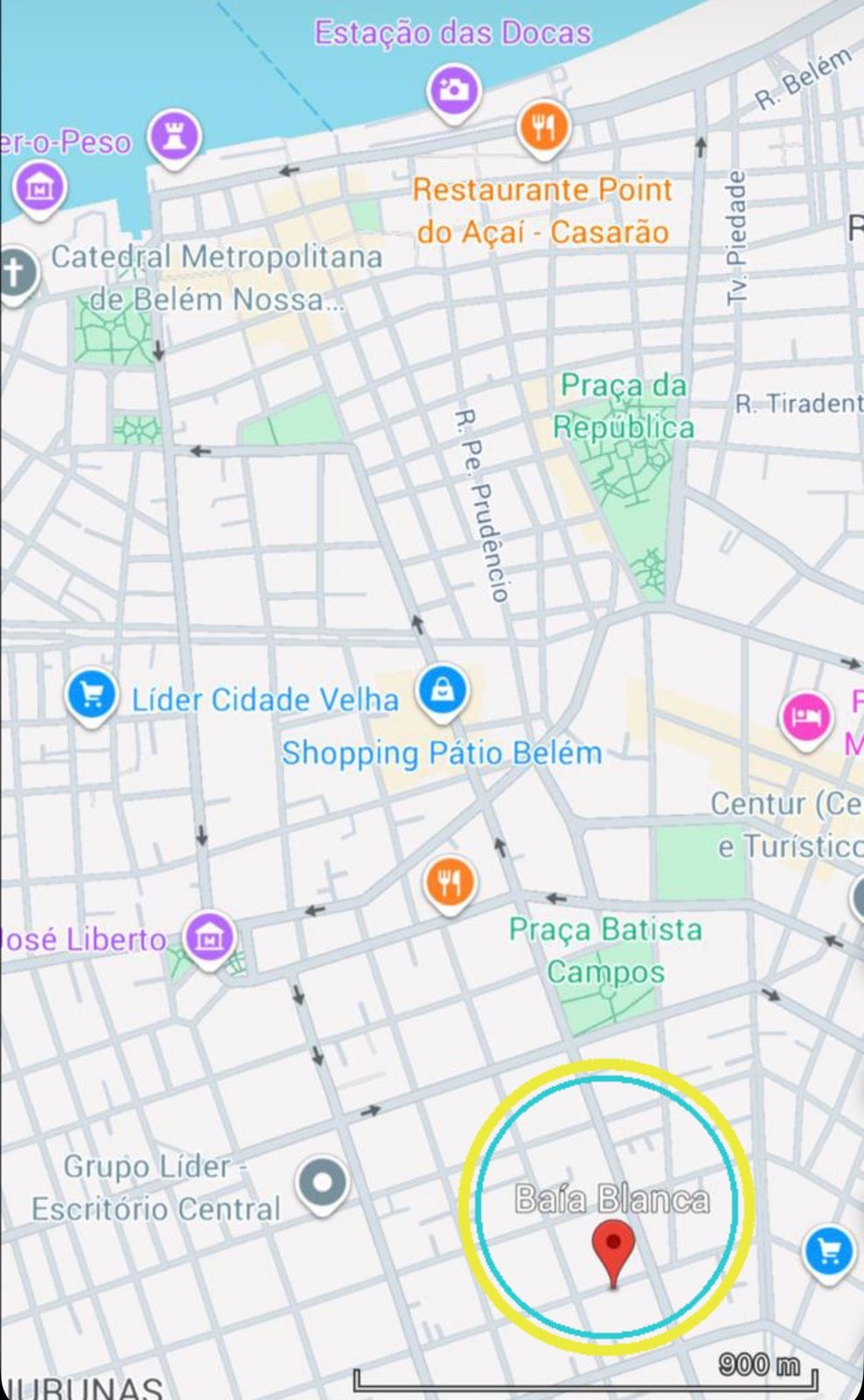Open Catedral Metropolitana de Belém marker
This screenshot has height=1400, width=864.
[16, 276]
